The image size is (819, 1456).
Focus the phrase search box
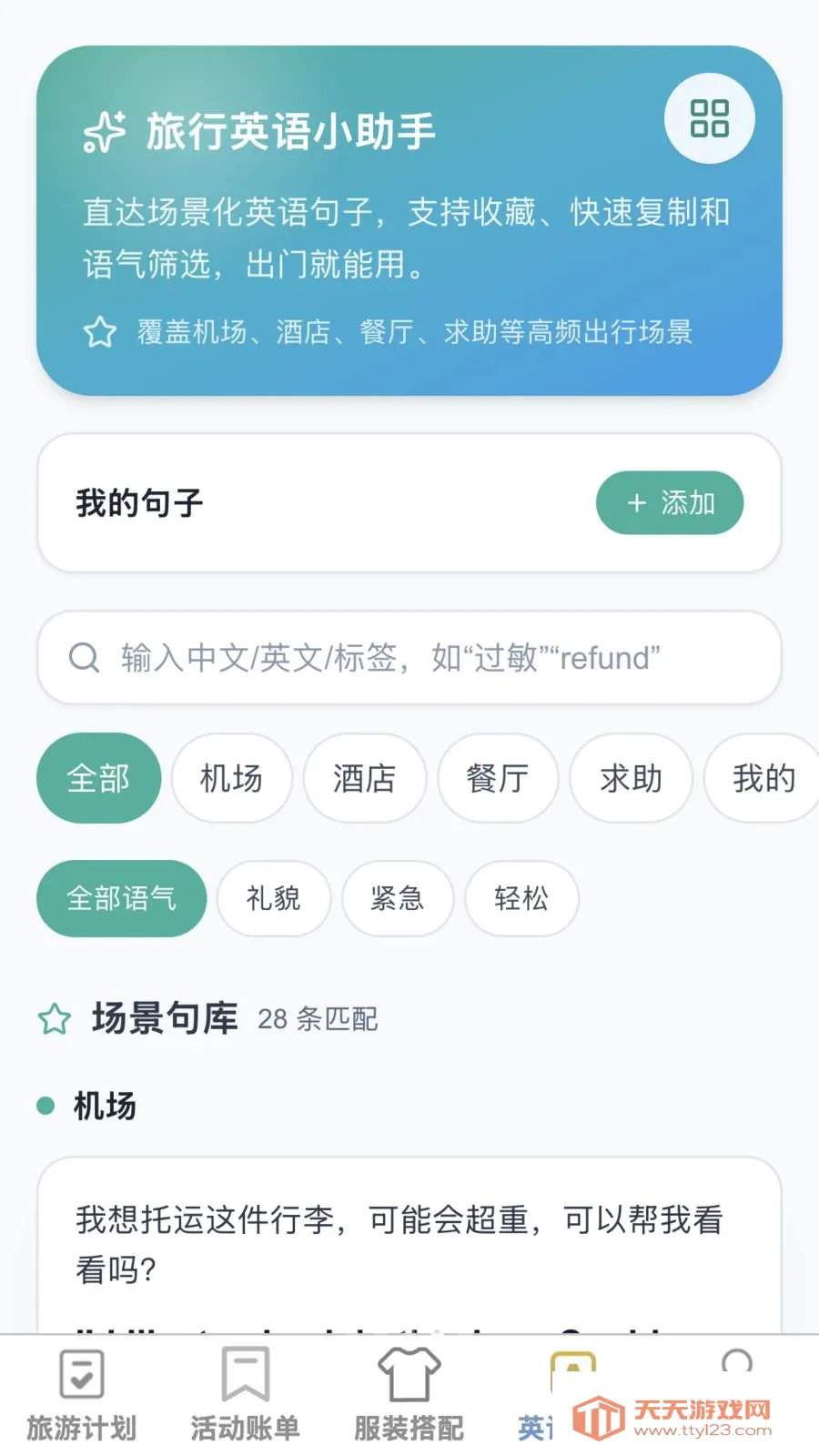409,657
